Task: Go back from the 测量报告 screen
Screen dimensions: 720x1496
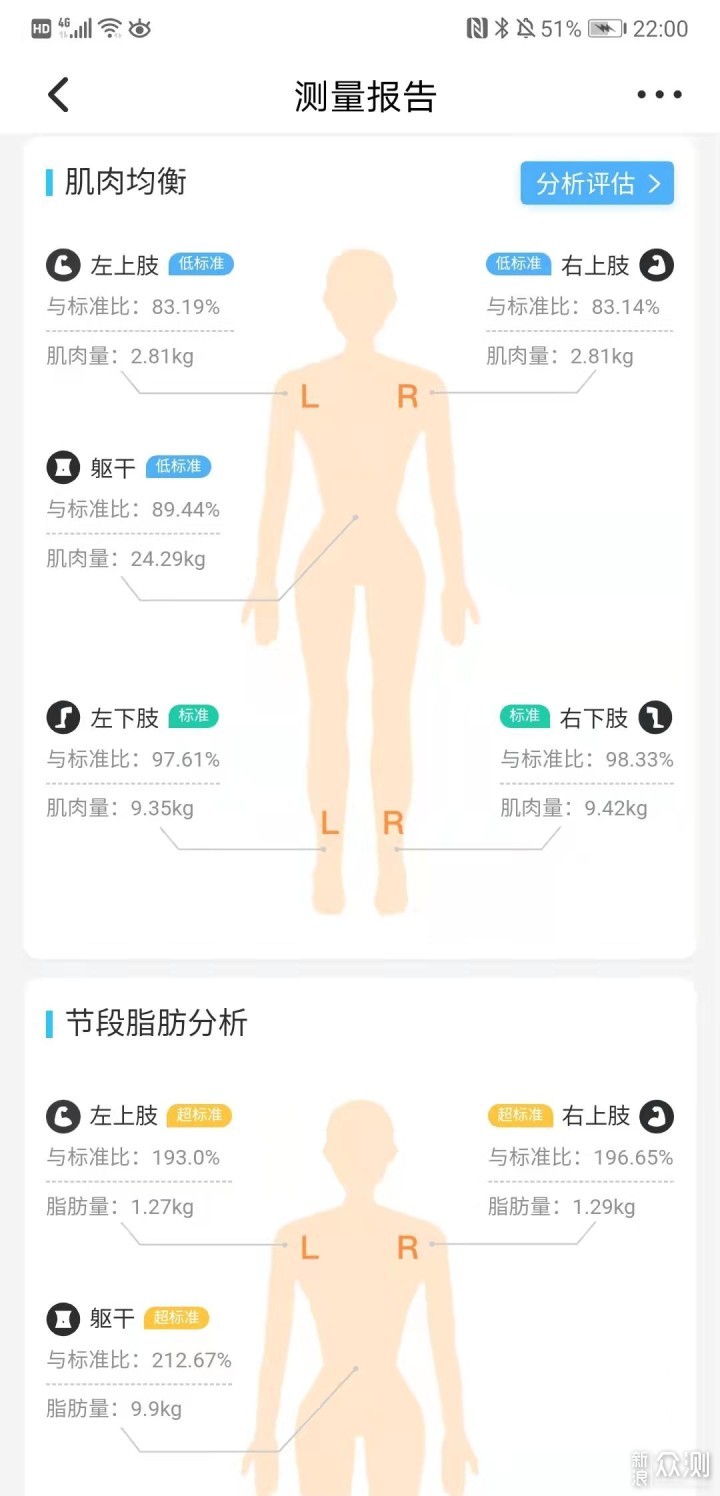Action: 59,95
